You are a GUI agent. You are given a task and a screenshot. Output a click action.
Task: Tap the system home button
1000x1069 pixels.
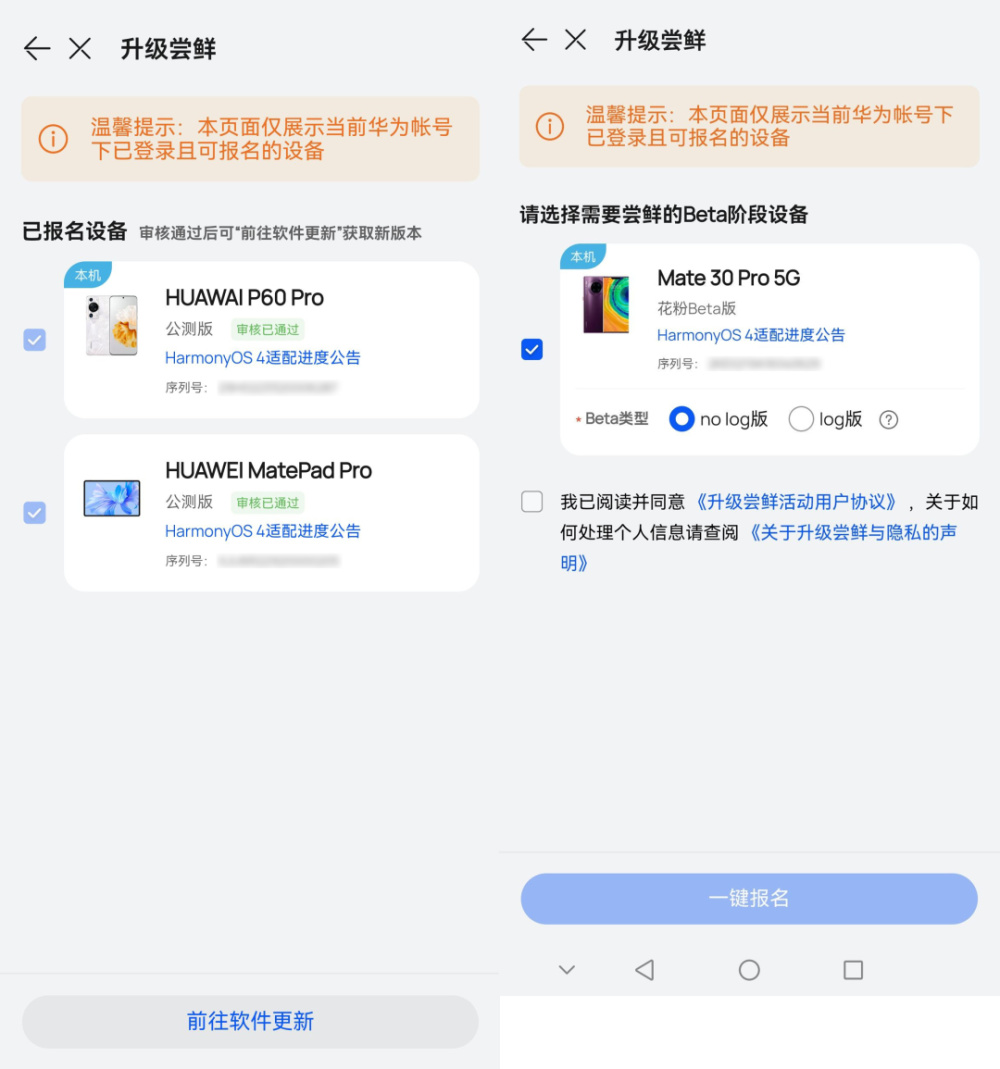tap(749, 970)
